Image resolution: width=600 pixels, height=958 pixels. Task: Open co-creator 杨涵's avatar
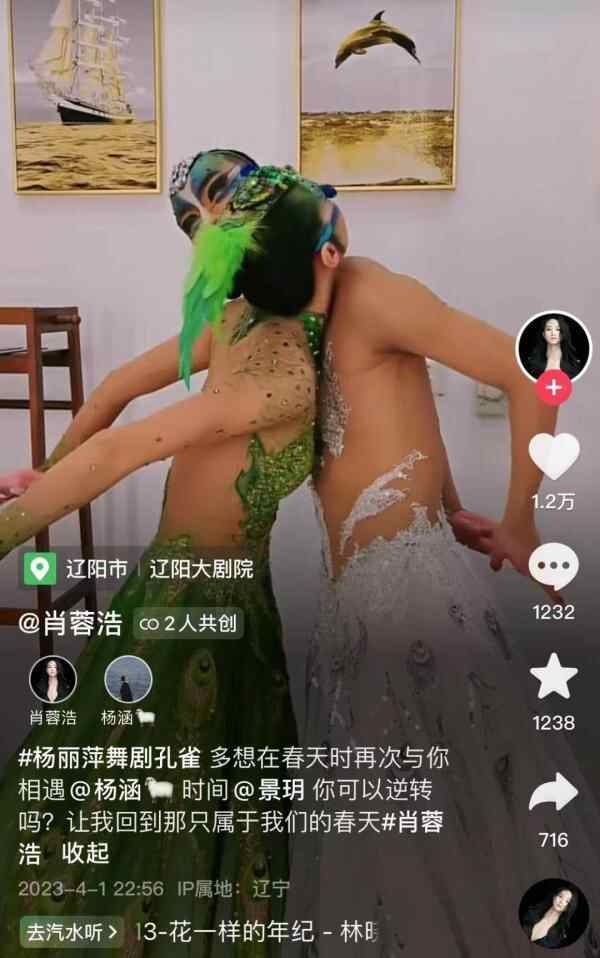(x=128, y=680)
